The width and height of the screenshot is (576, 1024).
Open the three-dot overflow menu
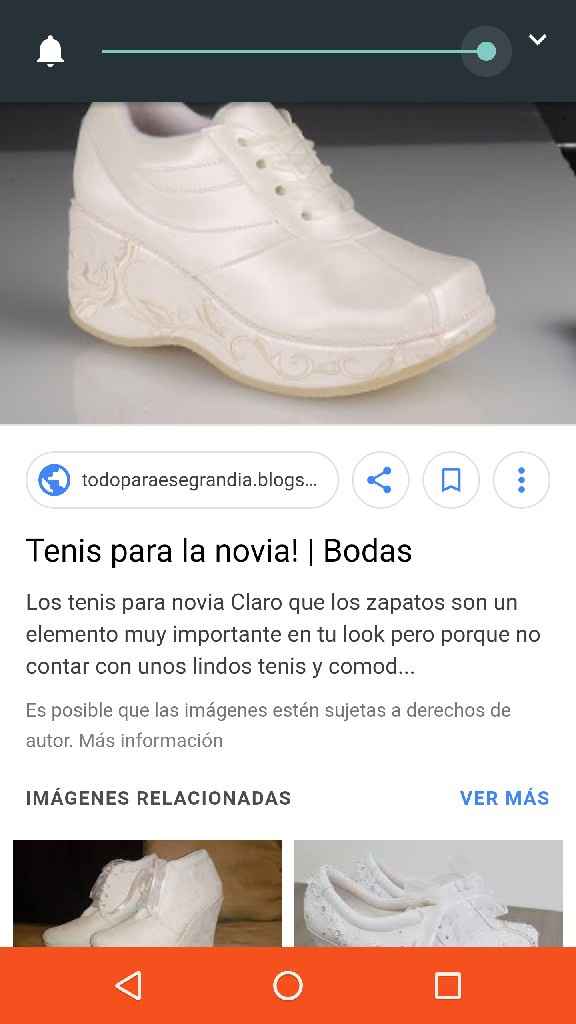tap(521, 480)
